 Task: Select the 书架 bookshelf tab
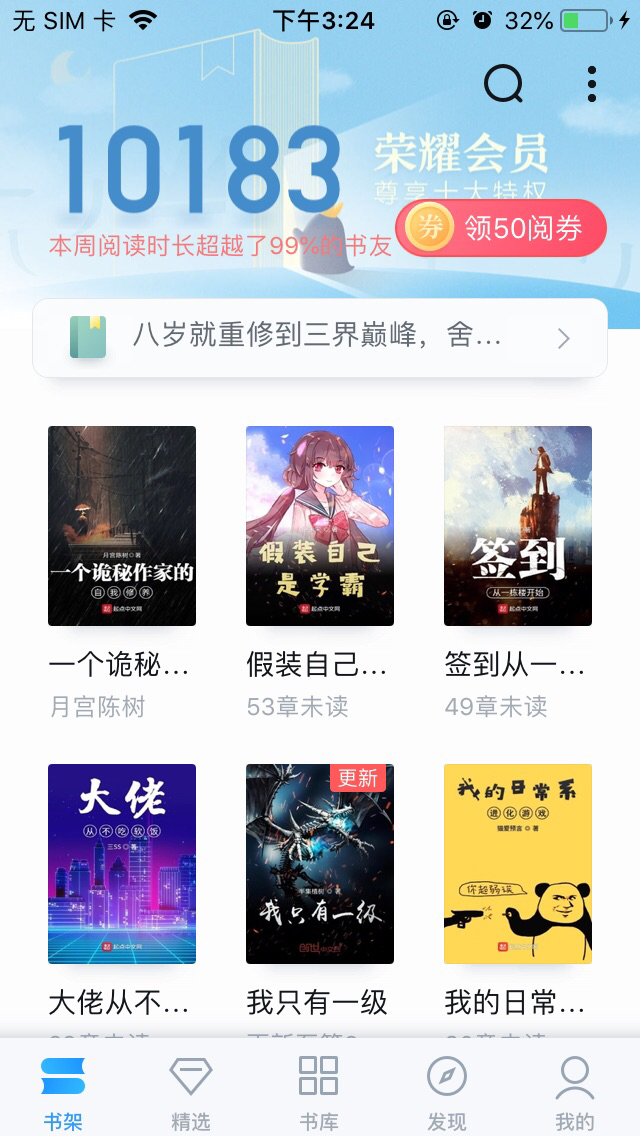coord(63,1092)
